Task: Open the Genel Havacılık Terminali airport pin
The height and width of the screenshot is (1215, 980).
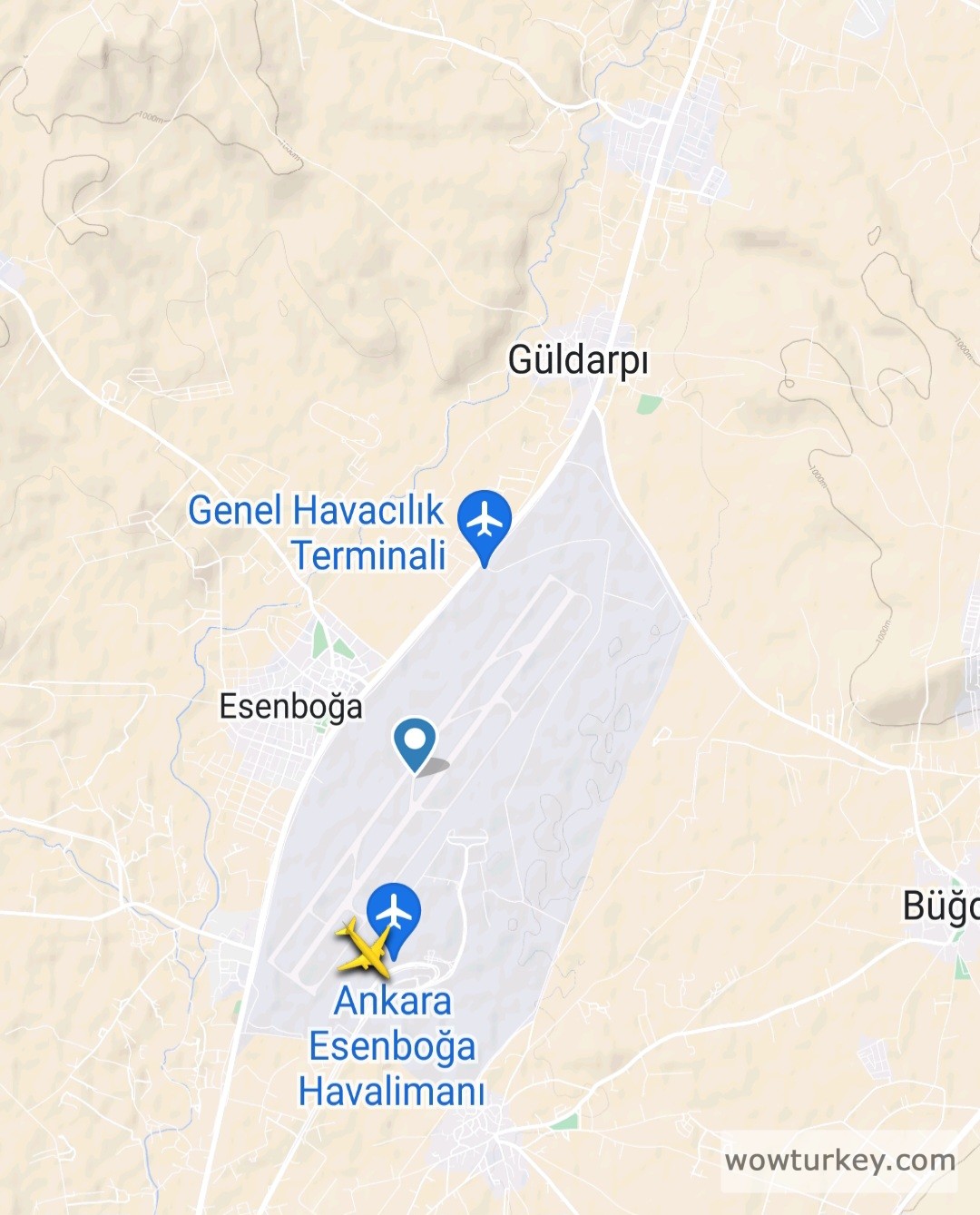Action: 485,523
